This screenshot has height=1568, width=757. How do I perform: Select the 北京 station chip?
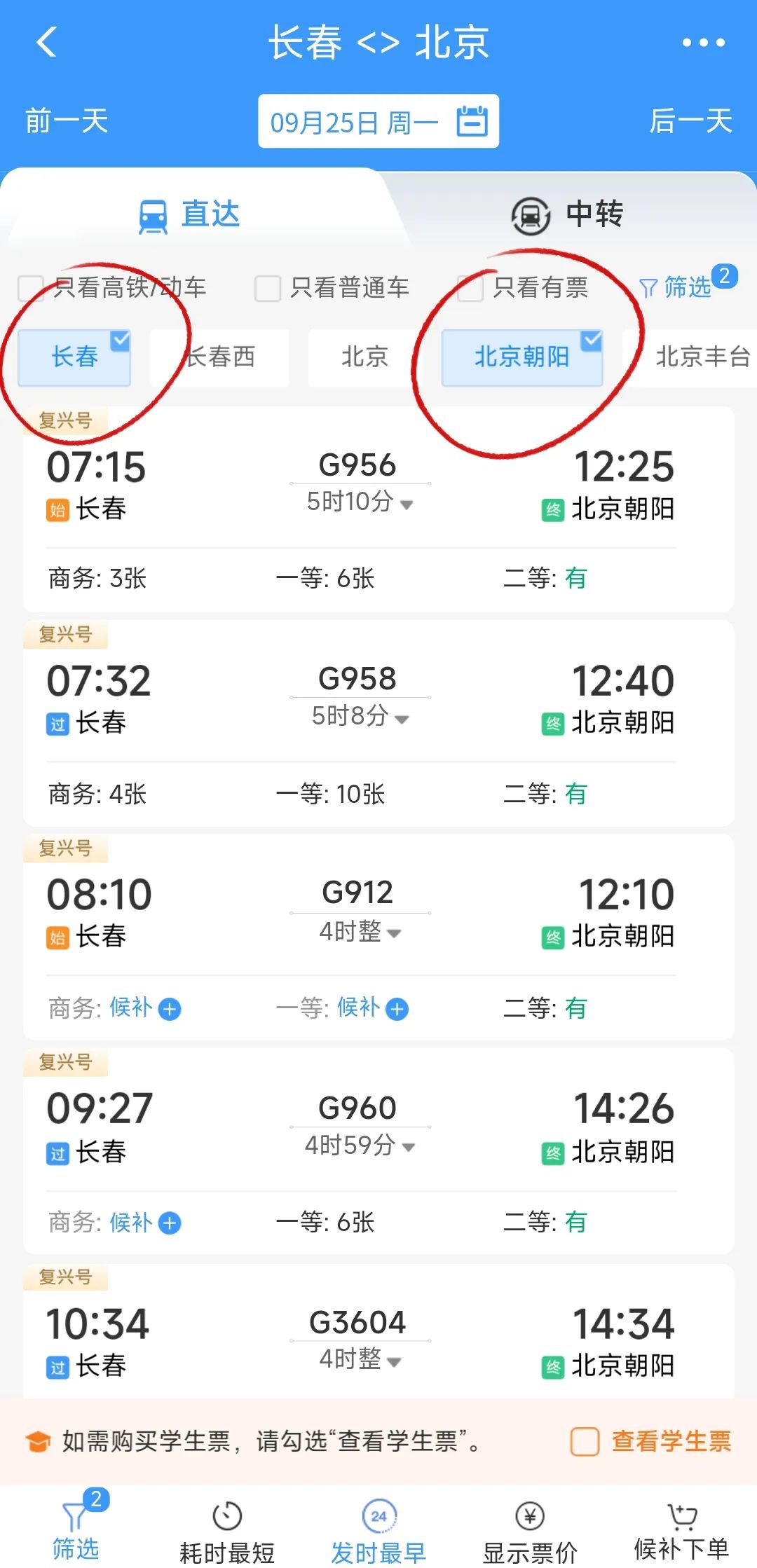click(x=364, y=357)
